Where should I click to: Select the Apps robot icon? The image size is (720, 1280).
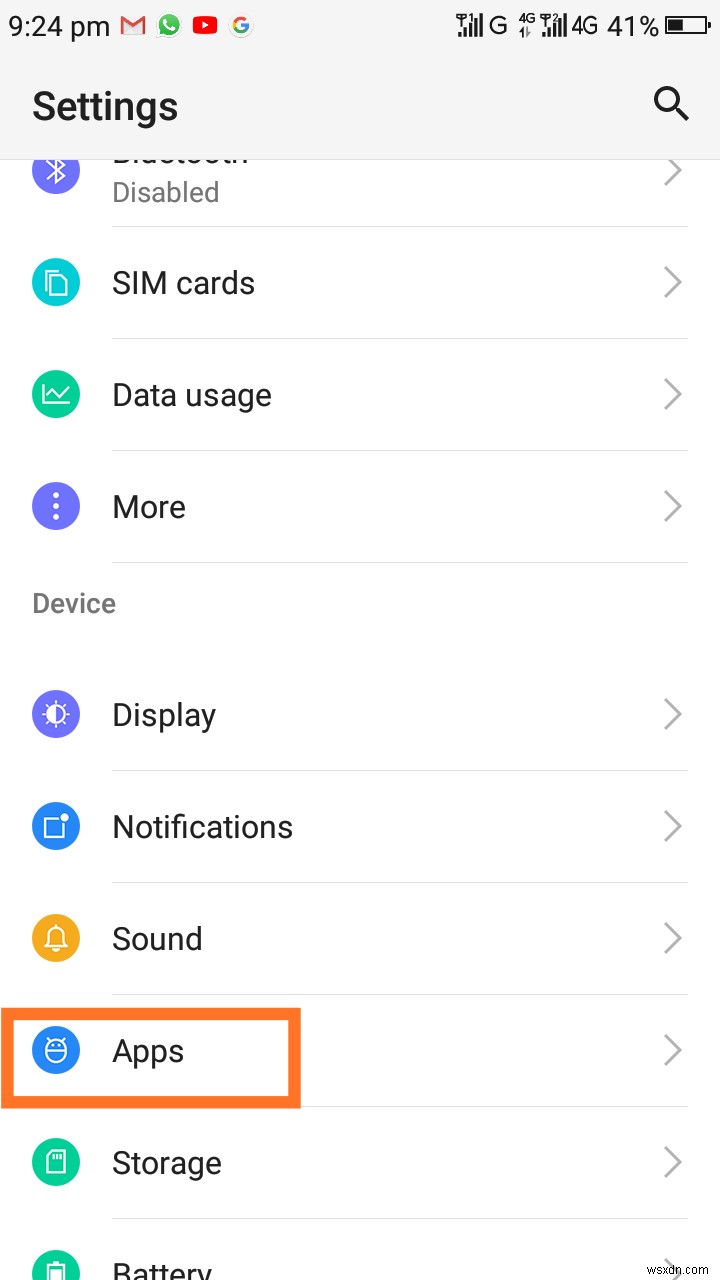click(56, 1050)
